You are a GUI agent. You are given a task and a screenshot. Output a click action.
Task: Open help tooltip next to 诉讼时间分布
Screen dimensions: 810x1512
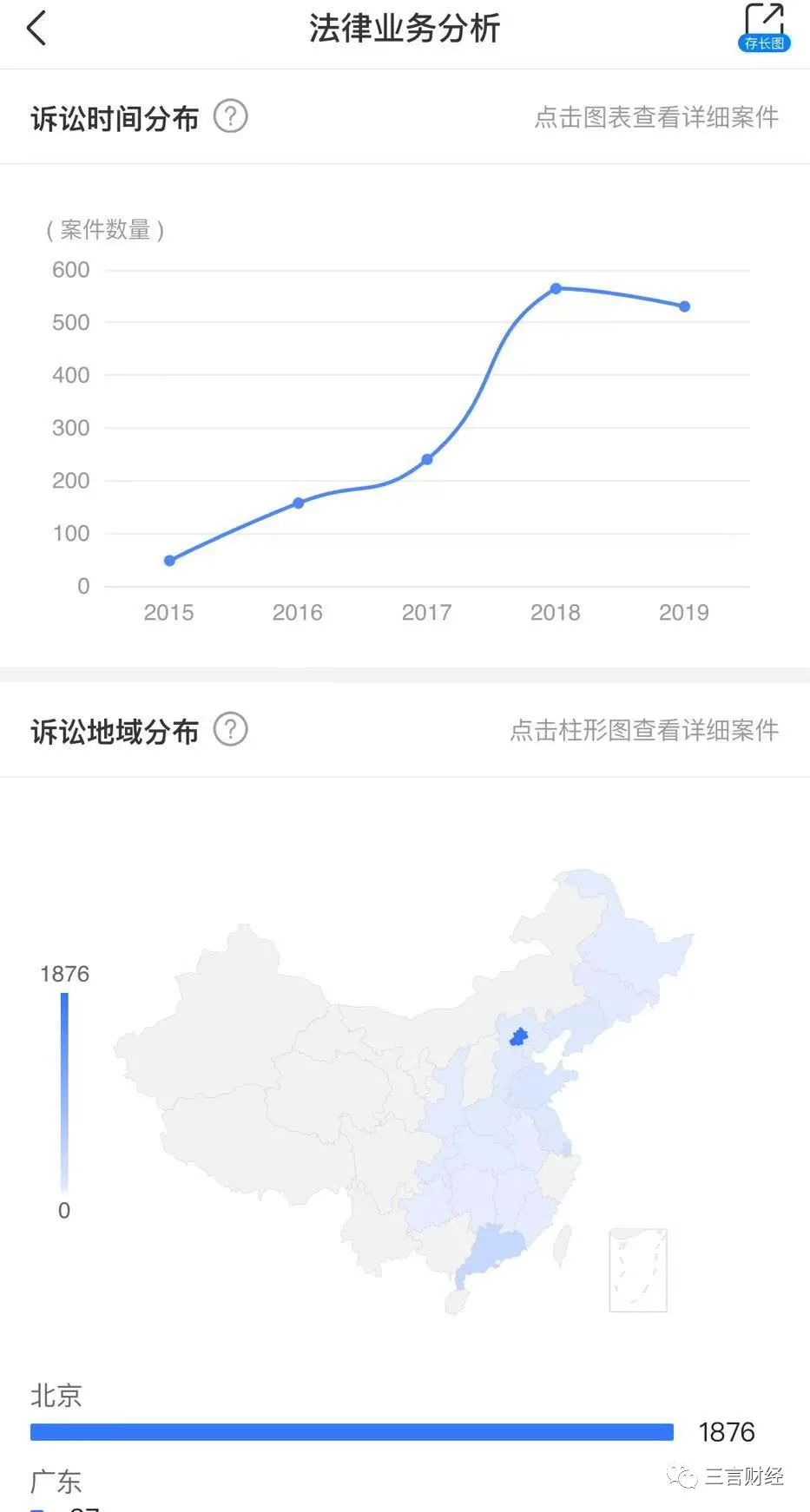pos(231,116)
